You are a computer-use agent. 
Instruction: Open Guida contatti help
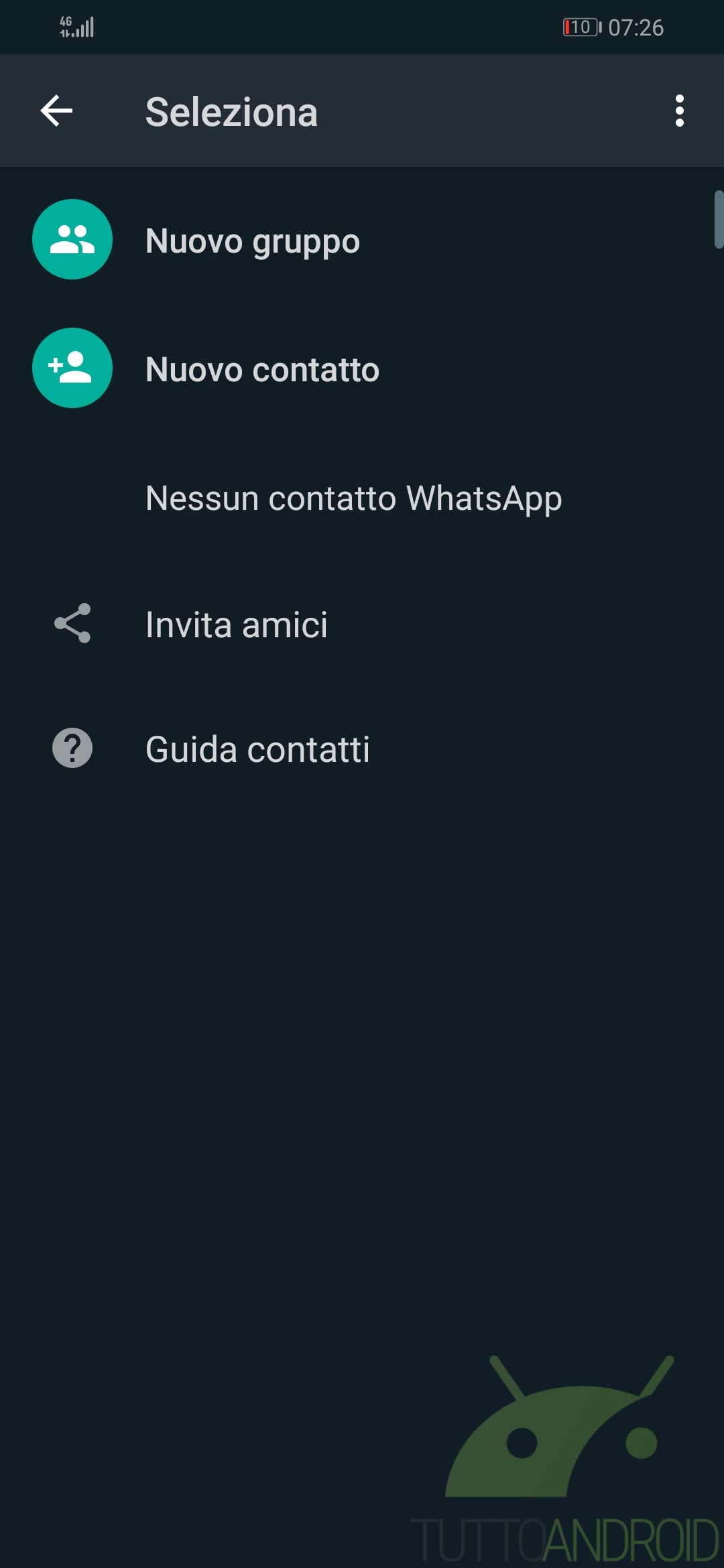coord(257,748)
